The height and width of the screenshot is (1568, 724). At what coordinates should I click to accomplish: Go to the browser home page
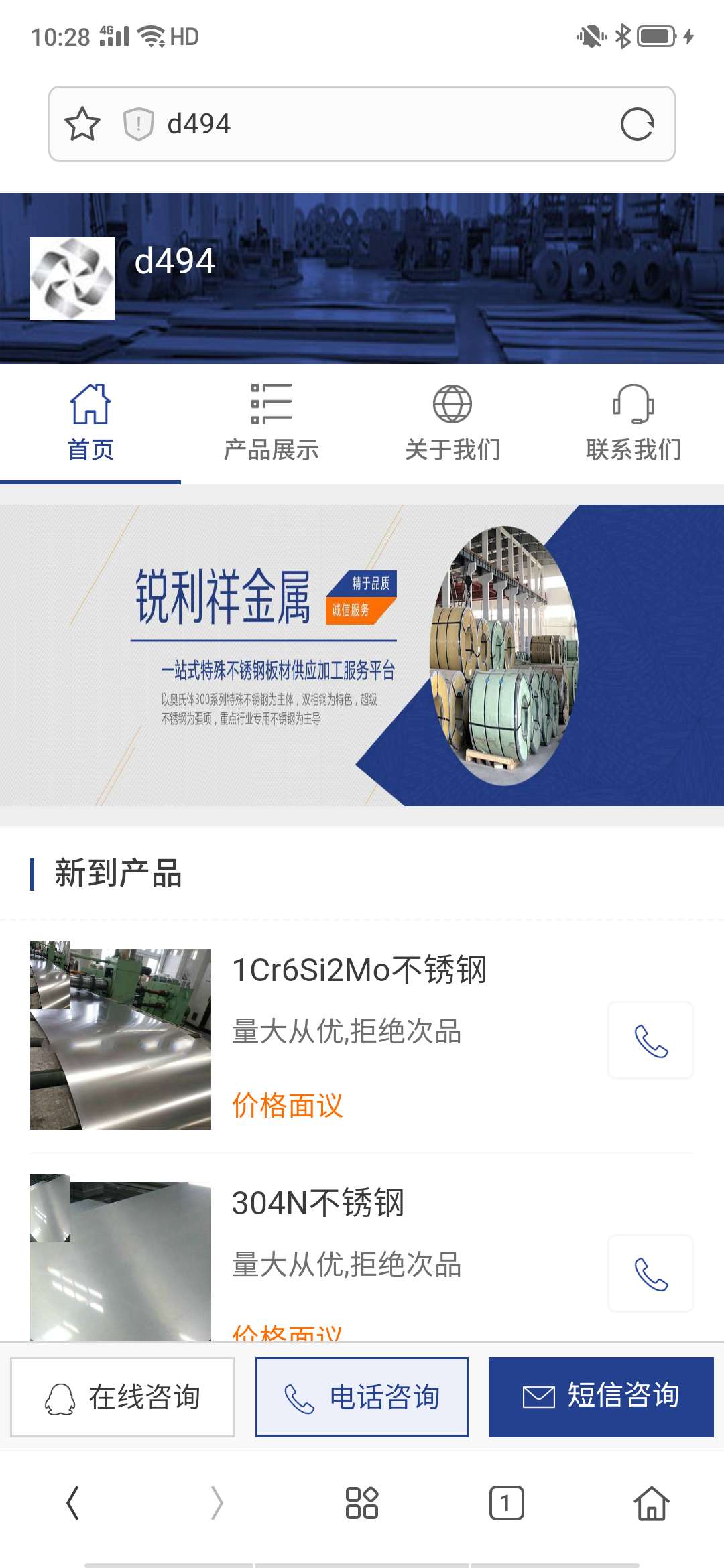pyautogui.click(x=652, y=1503)
